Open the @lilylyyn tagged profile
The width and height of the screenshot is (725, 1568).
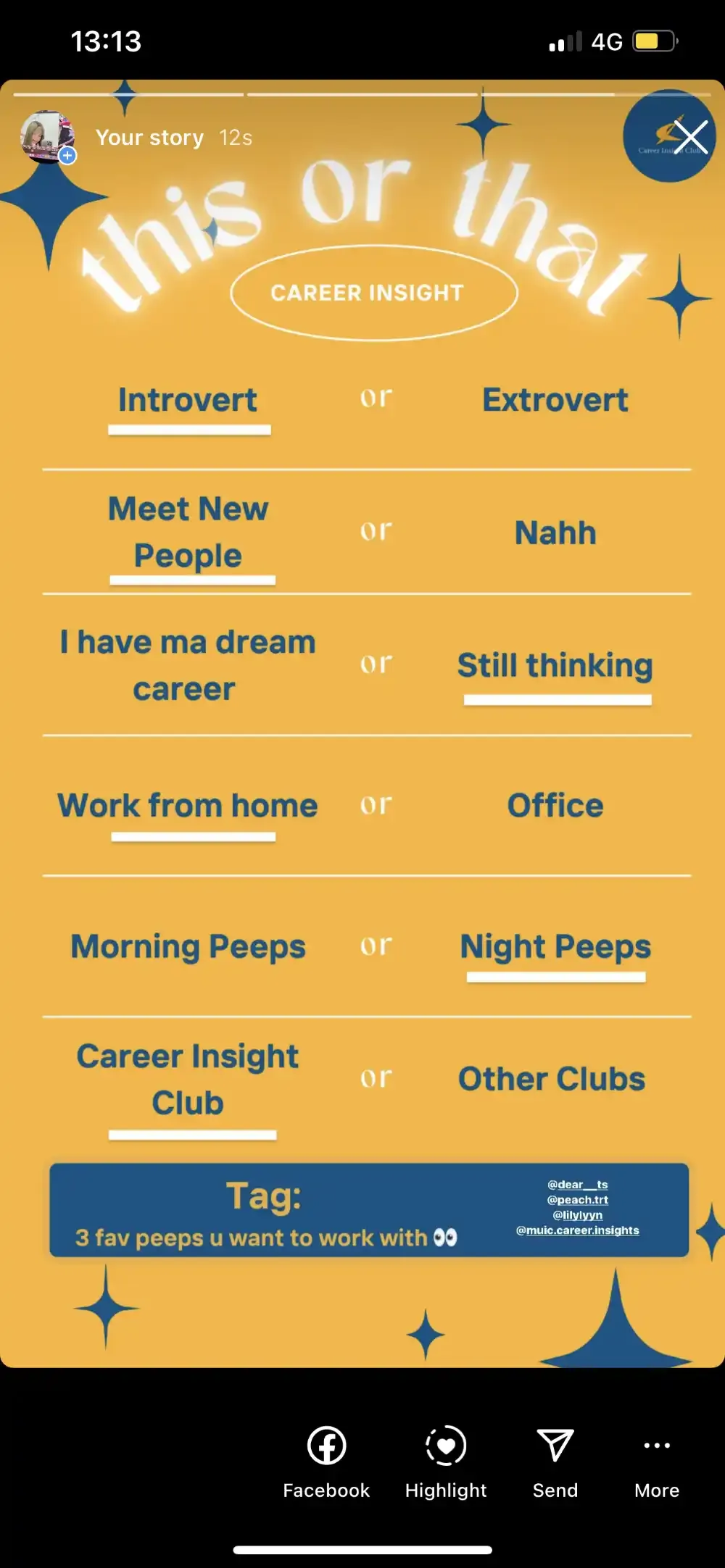point(578,1215)
